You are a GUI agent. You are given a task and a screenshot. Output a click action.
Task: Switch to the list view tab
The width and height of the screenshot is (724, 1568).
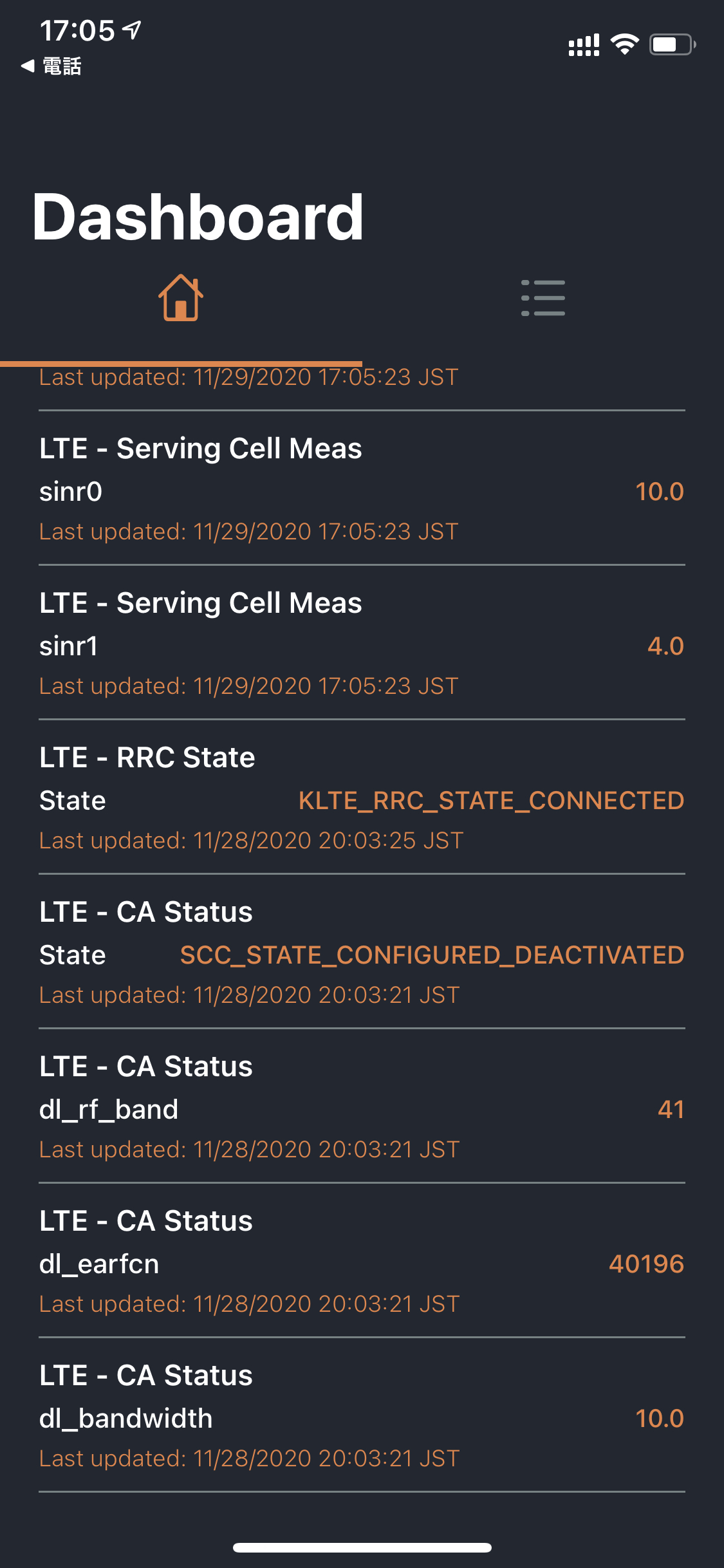tap(543, 298)
